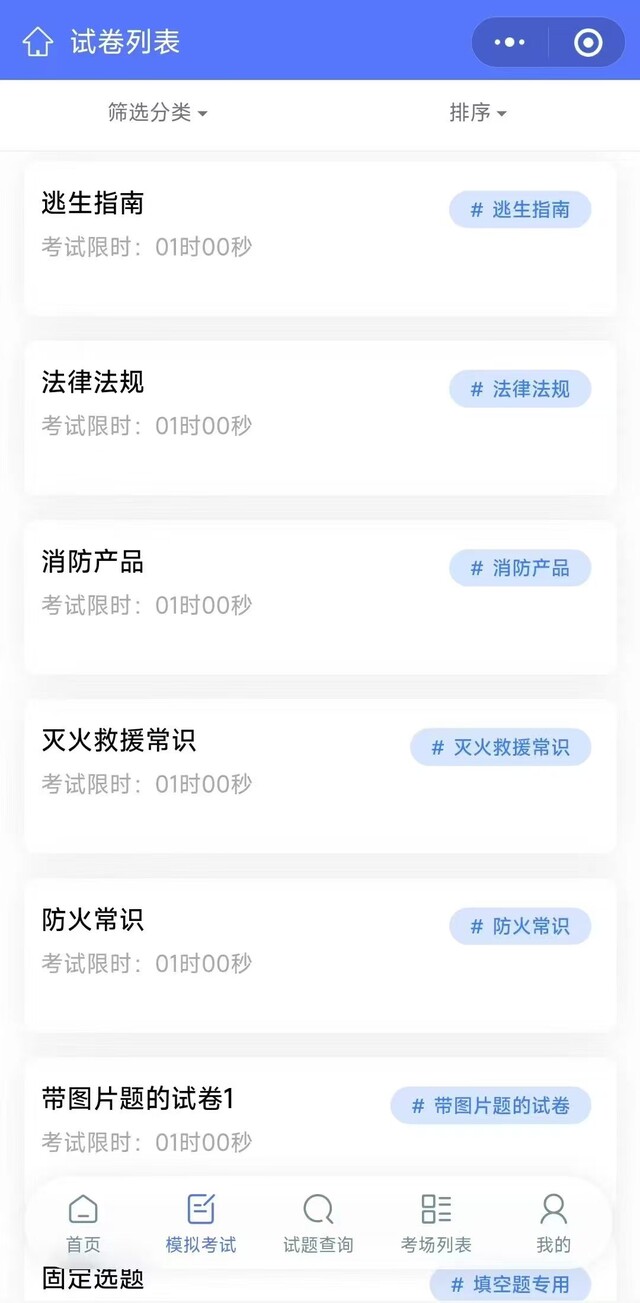The width and height of the screenshot is (640, 1303).
Task: Switch to the 我的 tab
Action: 553,1222
